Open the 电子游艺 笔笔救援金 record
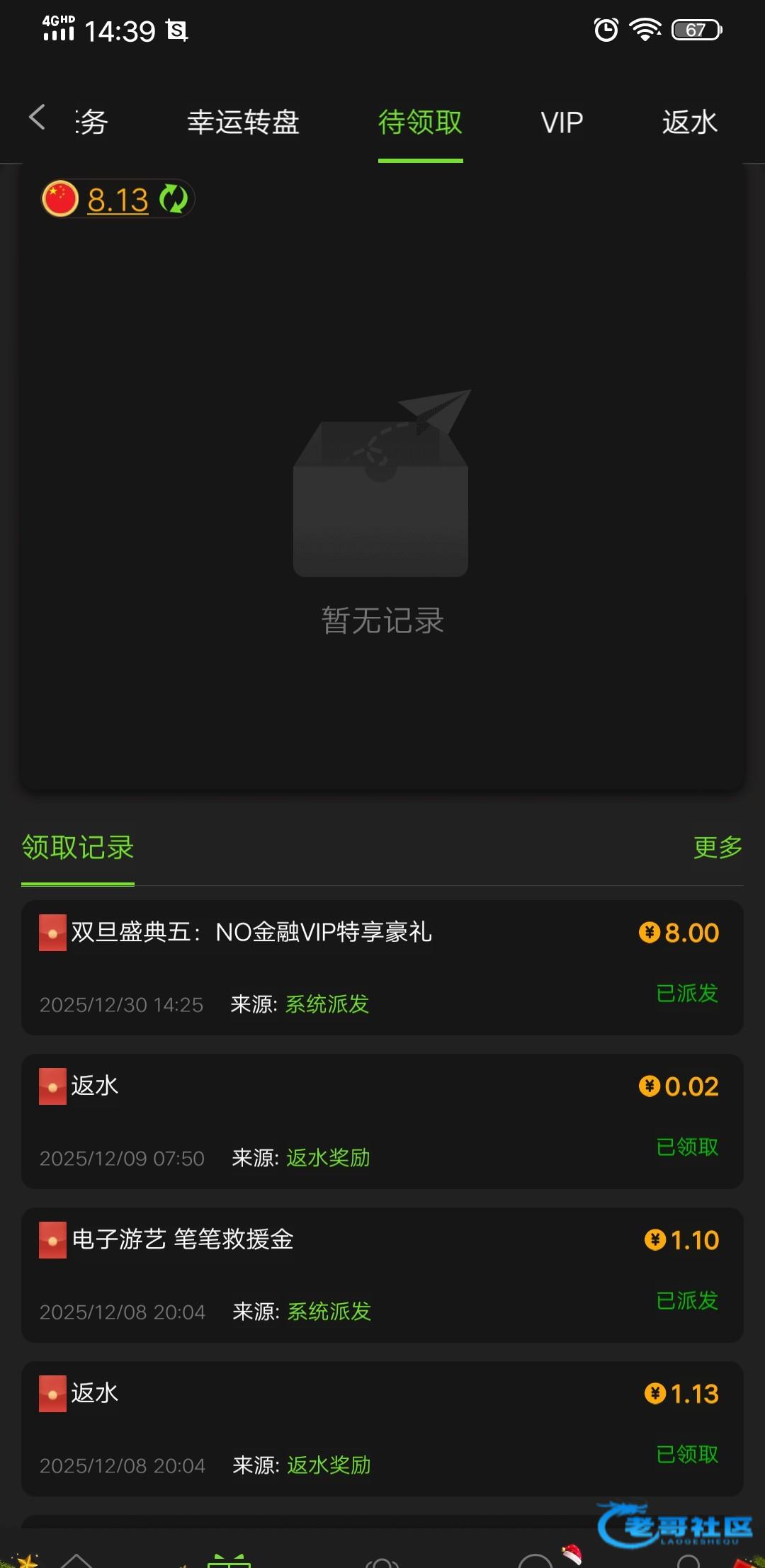The width and height of the screenshot is (765, 1568). coord(382,1275)
